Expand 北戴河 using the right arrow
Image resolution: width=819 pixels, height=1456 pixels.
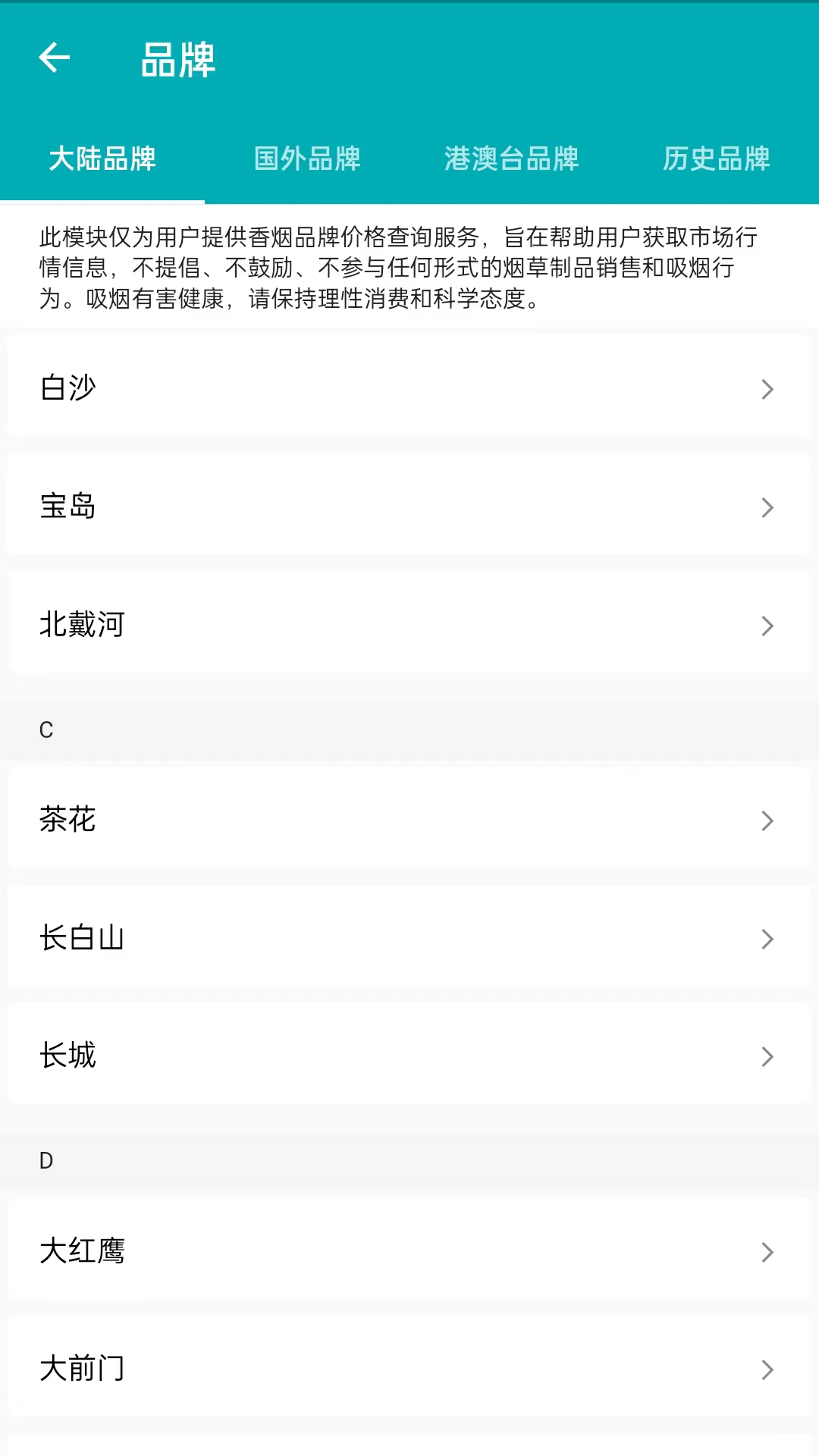pos(767,625)
